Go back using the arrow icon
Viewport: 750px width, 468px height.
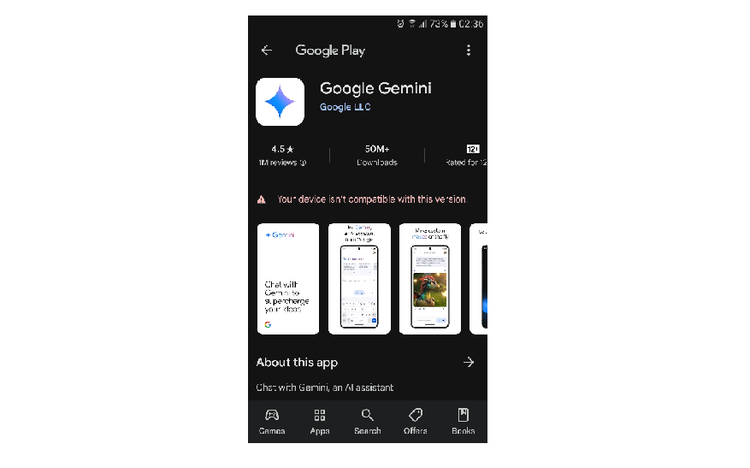click(x=266, y=50)
